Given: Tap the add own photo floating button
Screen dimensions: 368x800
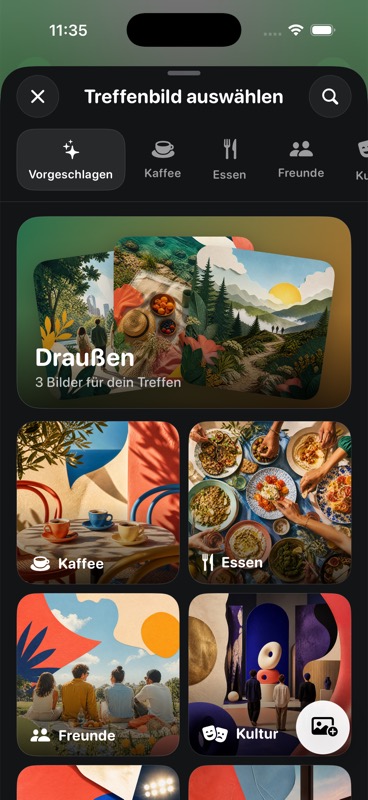Looking at the screenshot, I should click(323, 727).
